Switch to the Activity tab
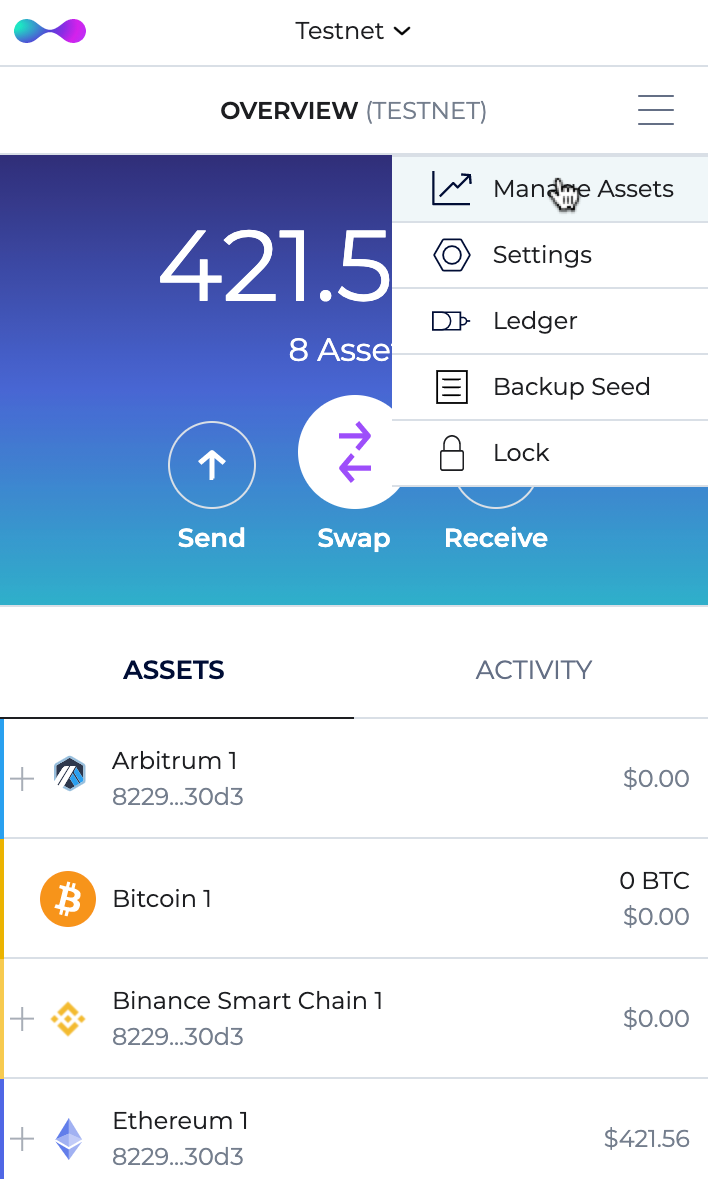This screenshot has width=708, height=1190. tap(533, 670)
